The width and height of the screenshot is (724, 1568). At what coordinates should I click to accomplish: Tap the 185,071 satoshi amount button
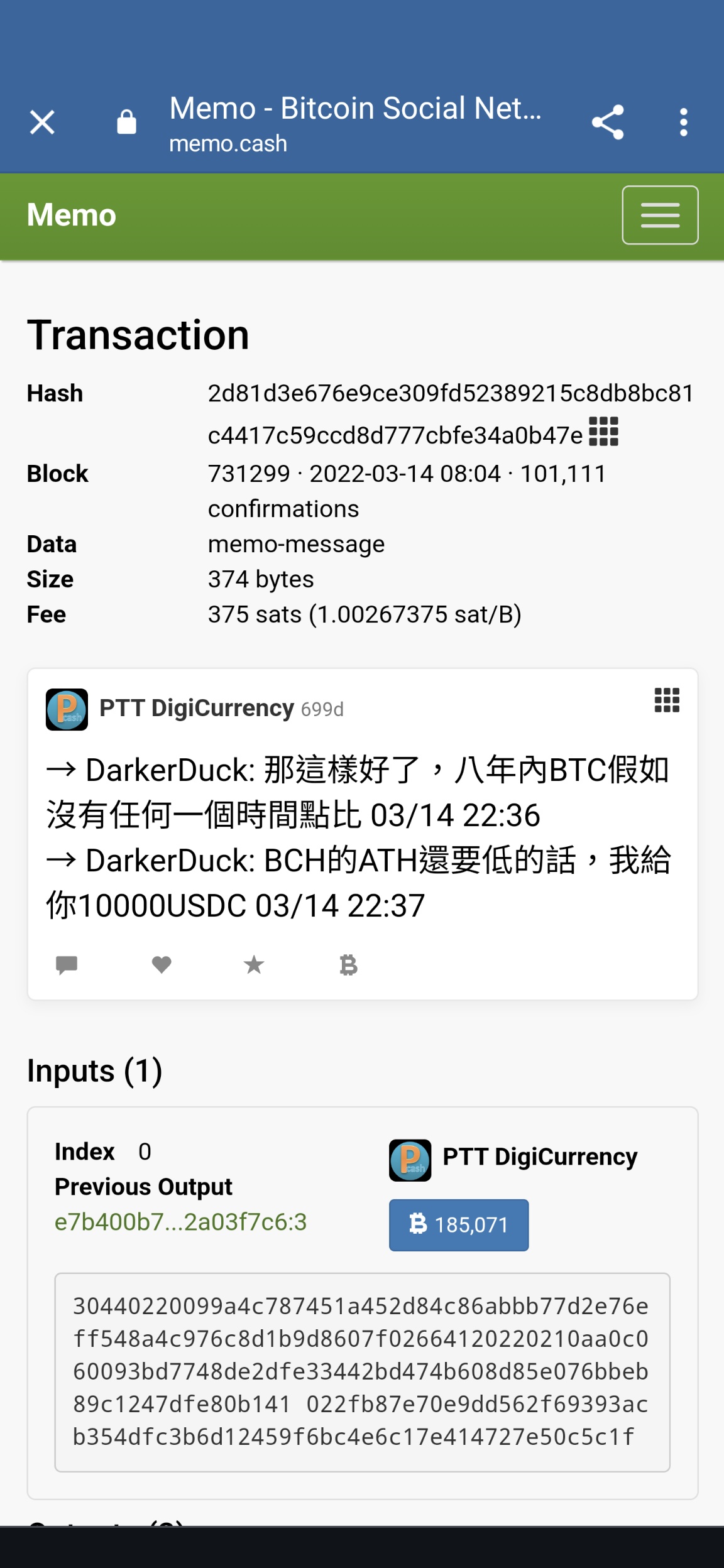click(x=459, y=1225)
